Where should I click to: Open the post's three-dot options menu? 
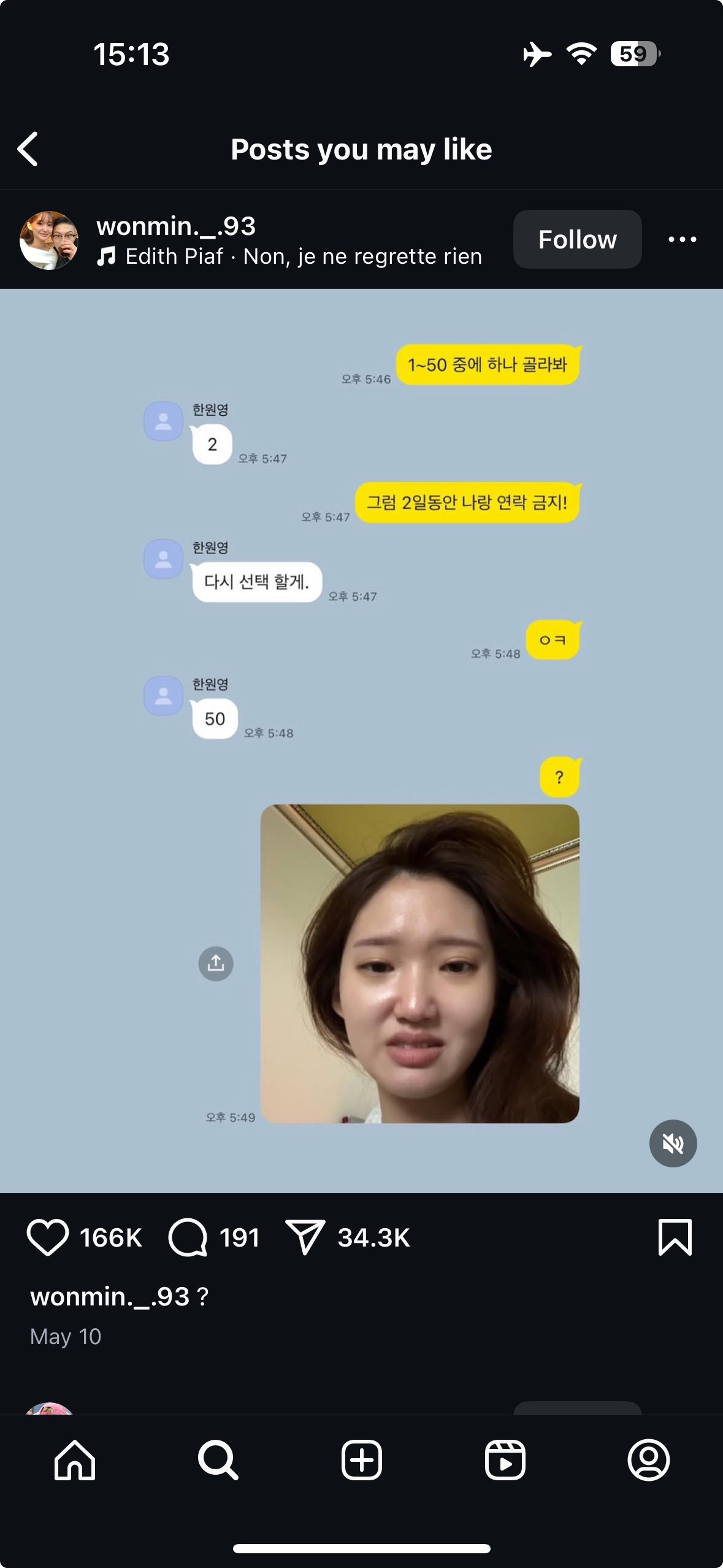click(x=682, y=239)
